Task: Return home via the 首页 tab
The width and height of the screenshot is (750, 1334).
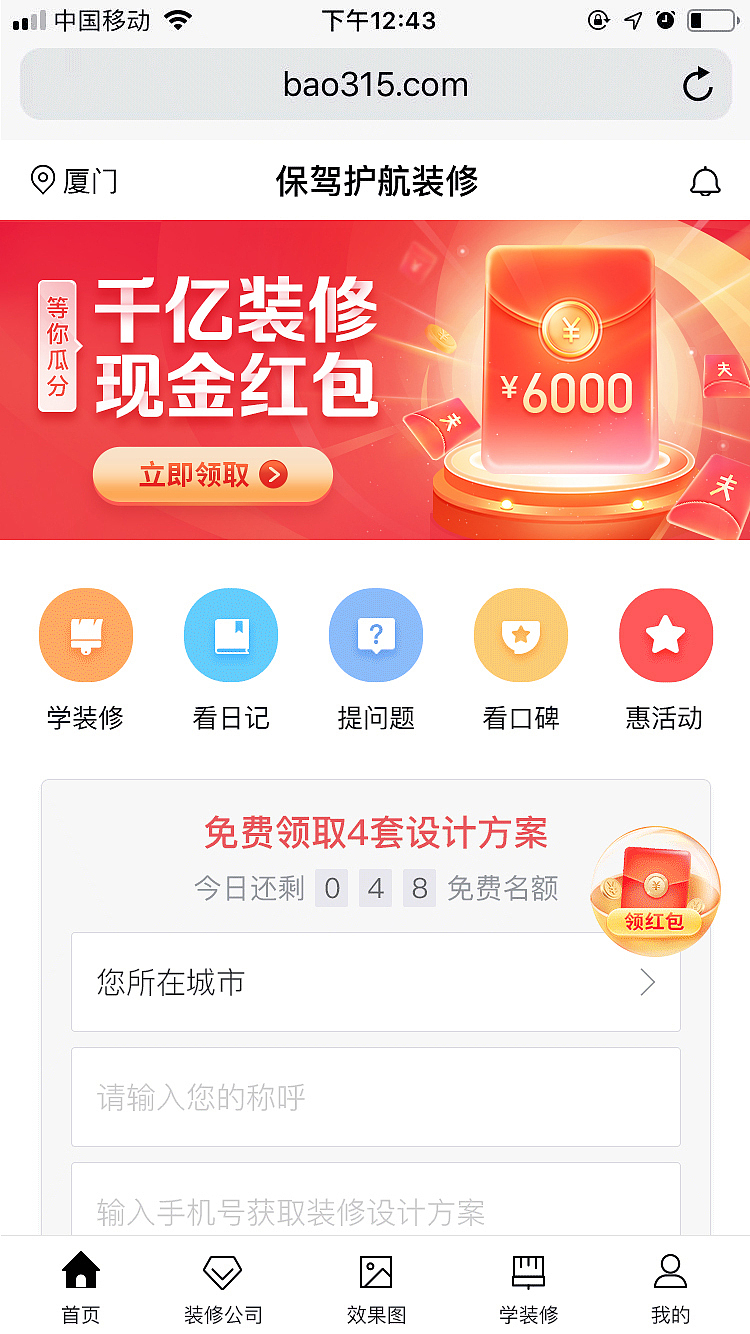Action: (80, 1285)
